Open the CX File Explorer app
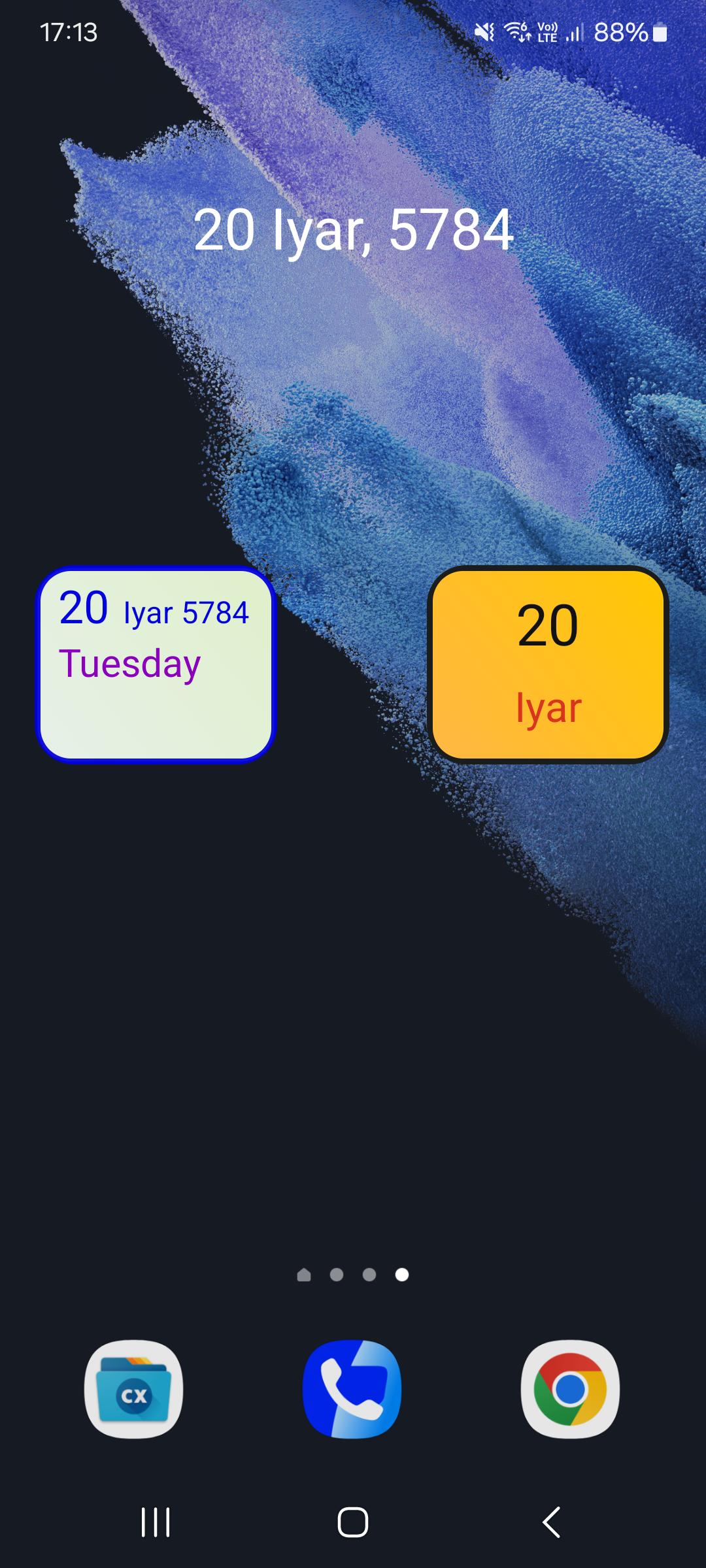Viewport: 706px width, 1568px height. [134, 1389]
